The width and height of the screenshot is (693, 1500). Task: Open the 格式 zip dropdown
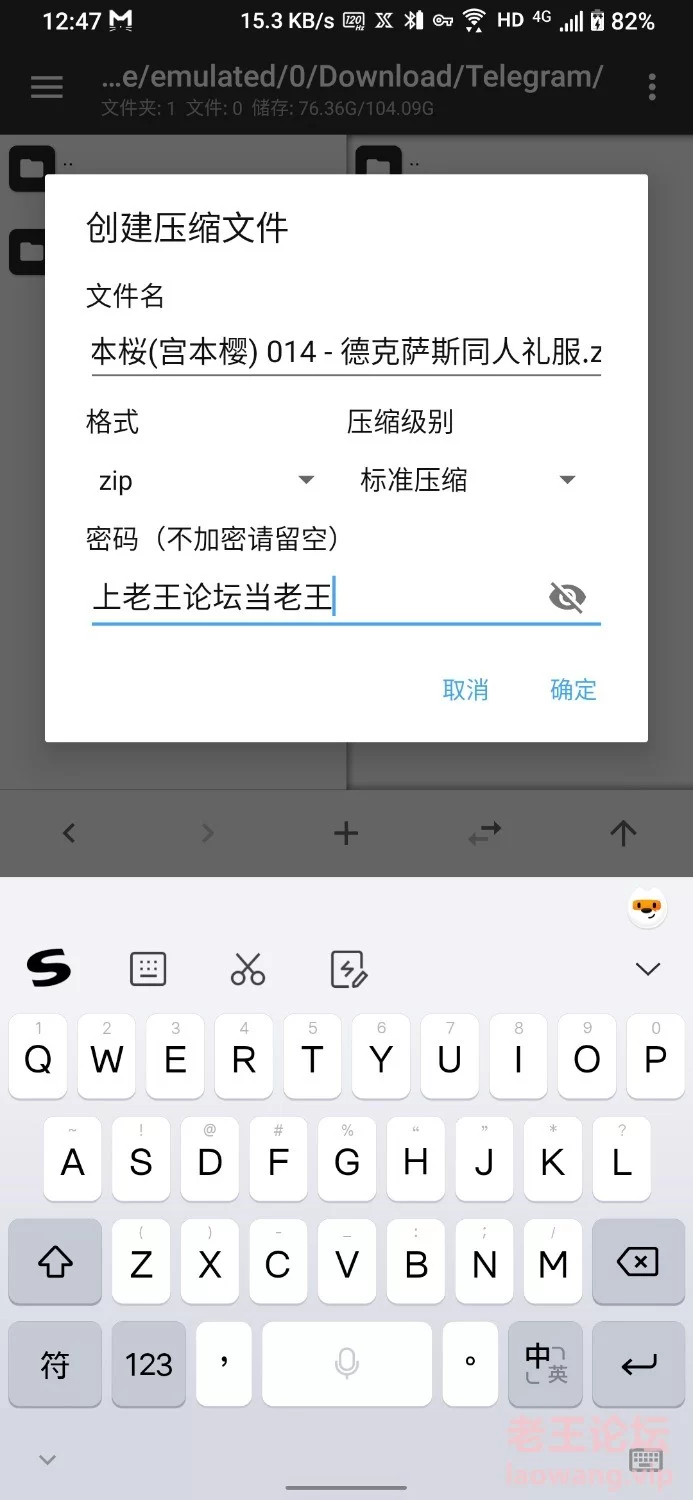[205, 481]
